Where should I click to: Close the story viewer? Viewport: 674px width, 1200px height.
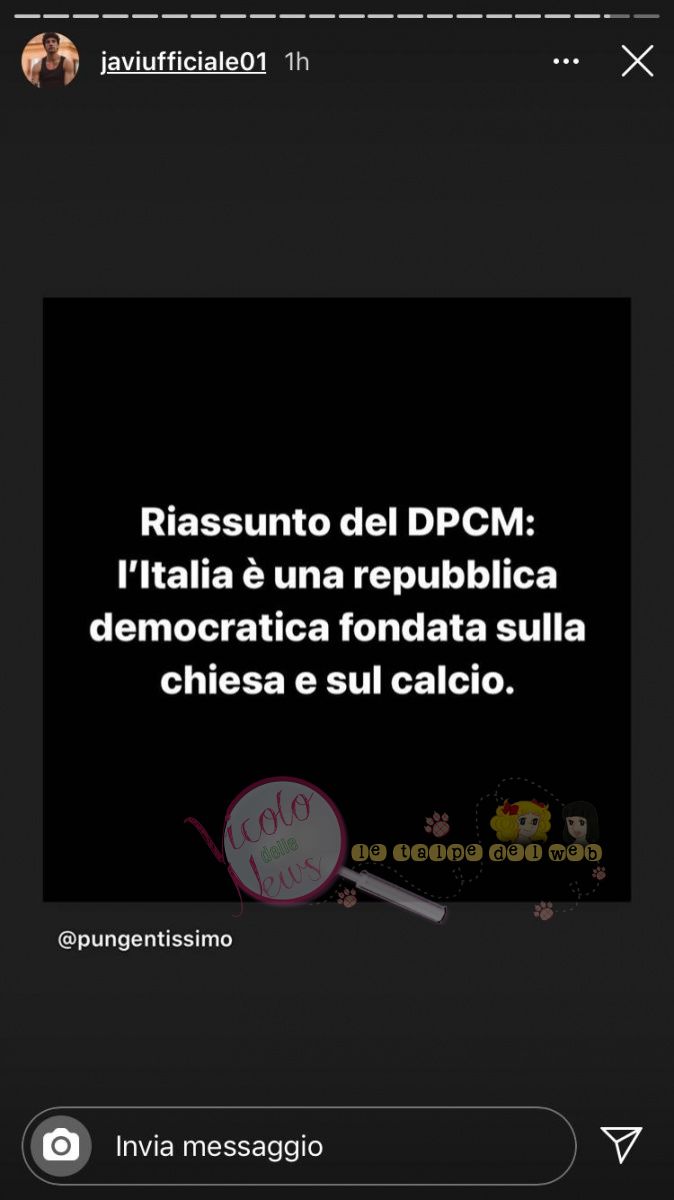click(x=637, y=62)
